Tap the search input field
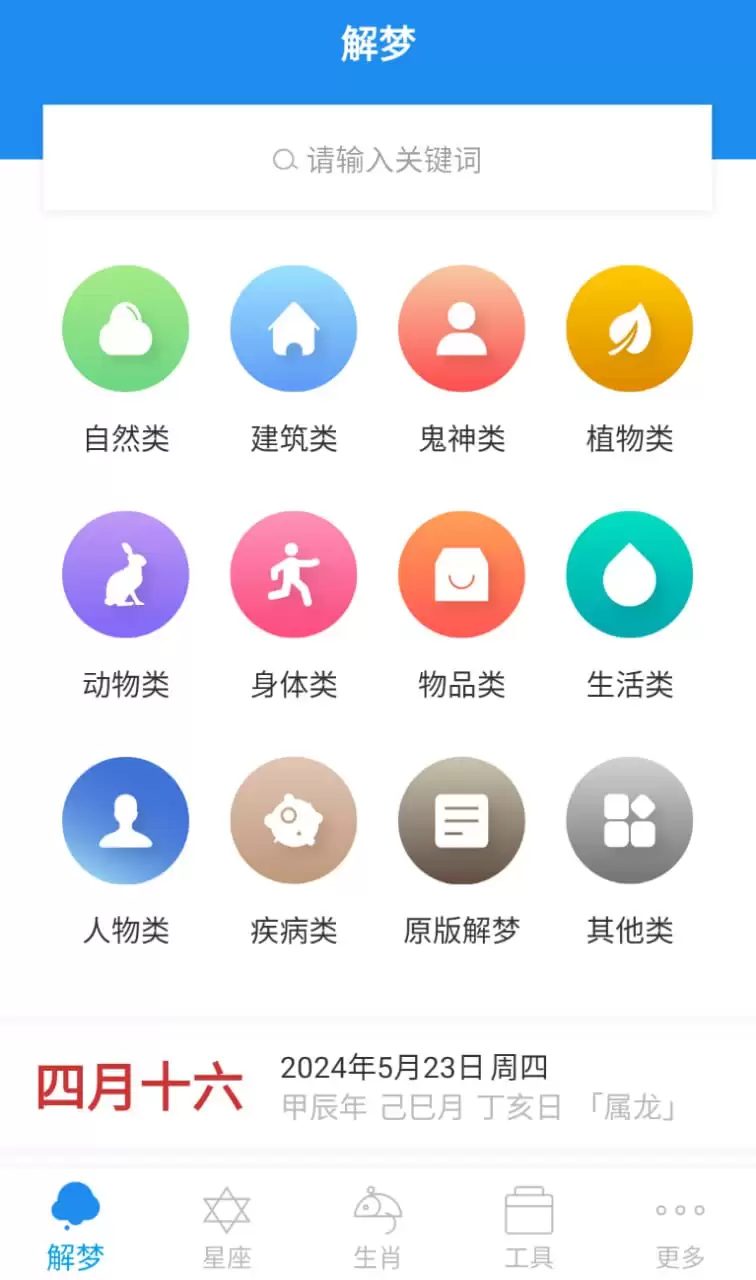 click(378, 160)
